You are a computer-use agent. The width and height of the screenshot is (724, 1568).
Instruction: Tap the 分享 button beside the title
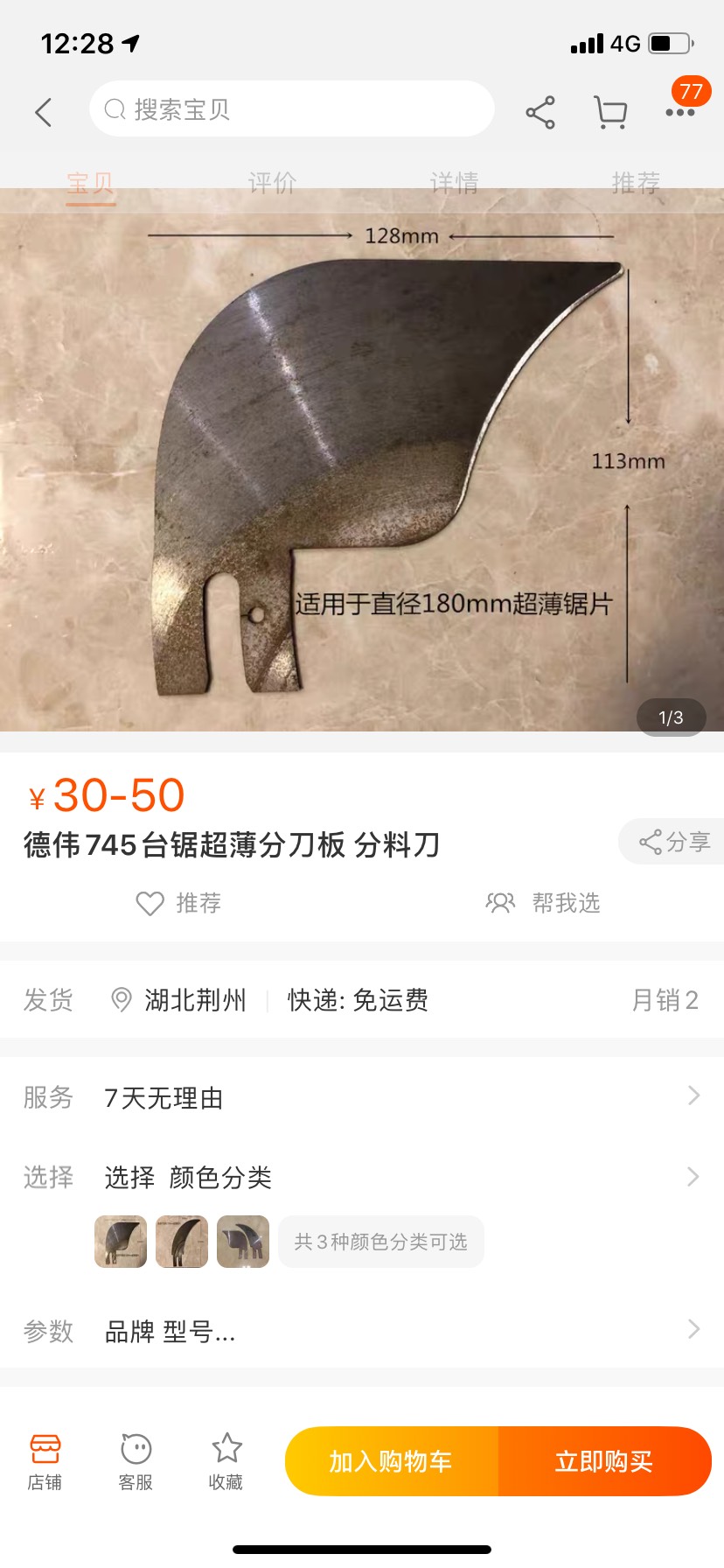point(674,842)
